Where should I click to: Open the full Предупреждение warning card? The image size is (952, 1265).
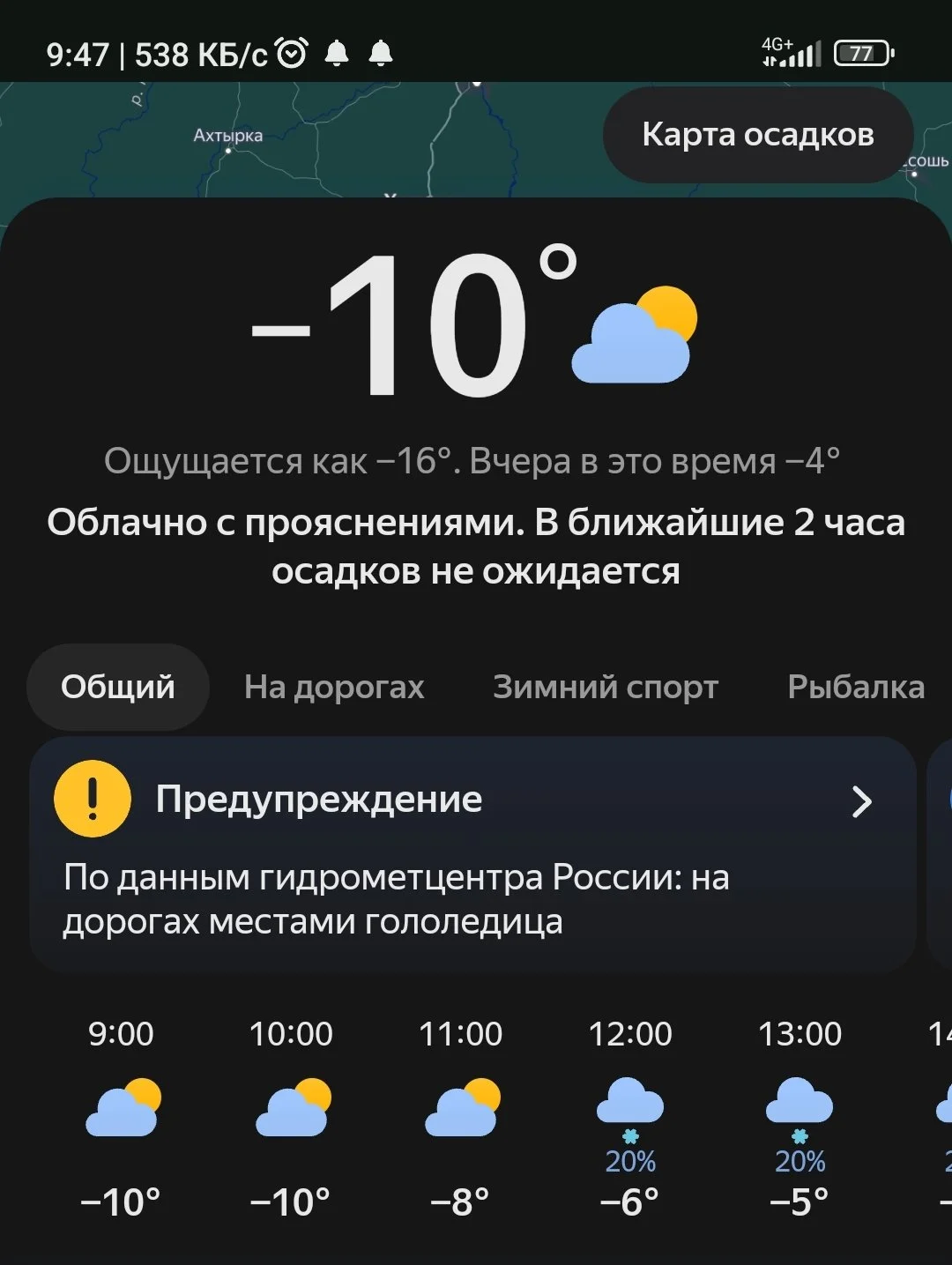(x=473, y=851)
